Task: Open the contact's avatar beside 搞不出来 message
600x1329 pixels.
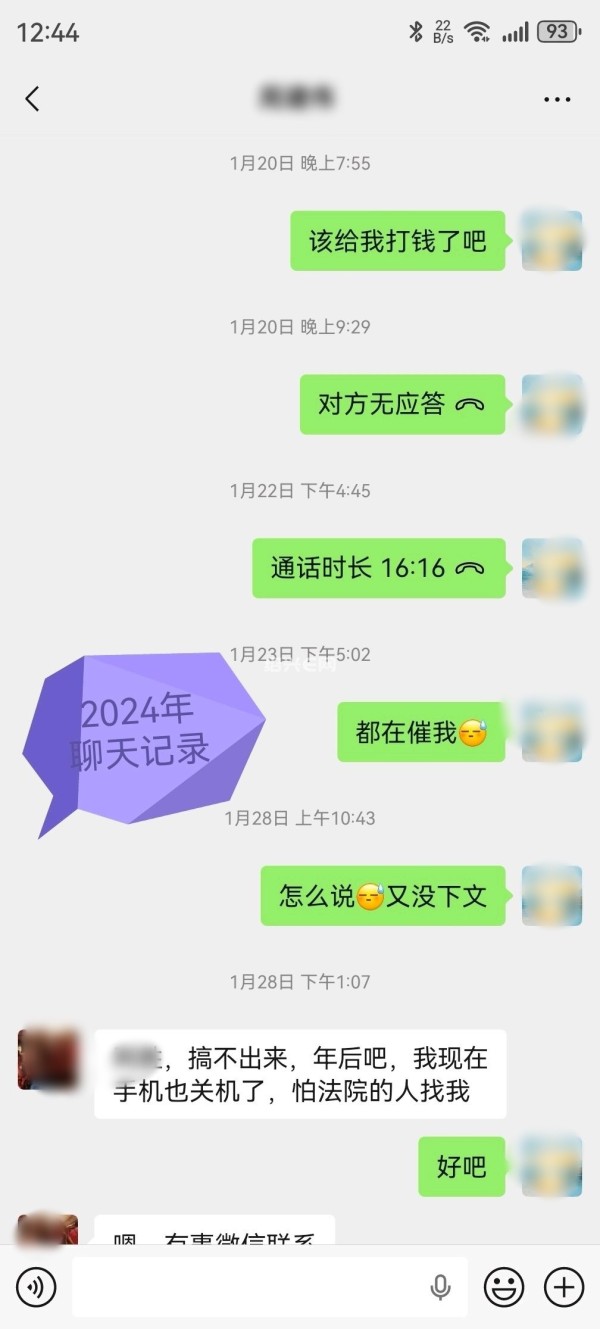Action: pyautogui.click(x=48, y=1059)
